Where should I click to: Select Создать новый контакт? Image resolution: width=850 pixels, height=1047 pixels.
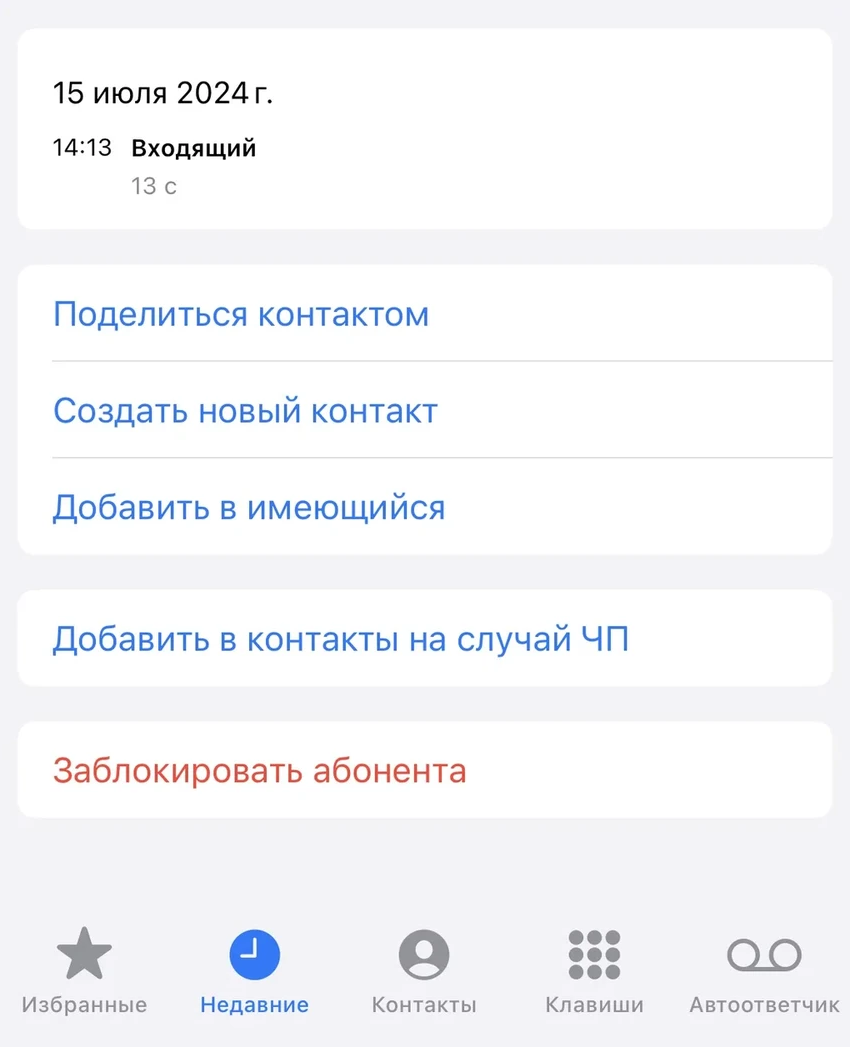click(x=245, y=411)
